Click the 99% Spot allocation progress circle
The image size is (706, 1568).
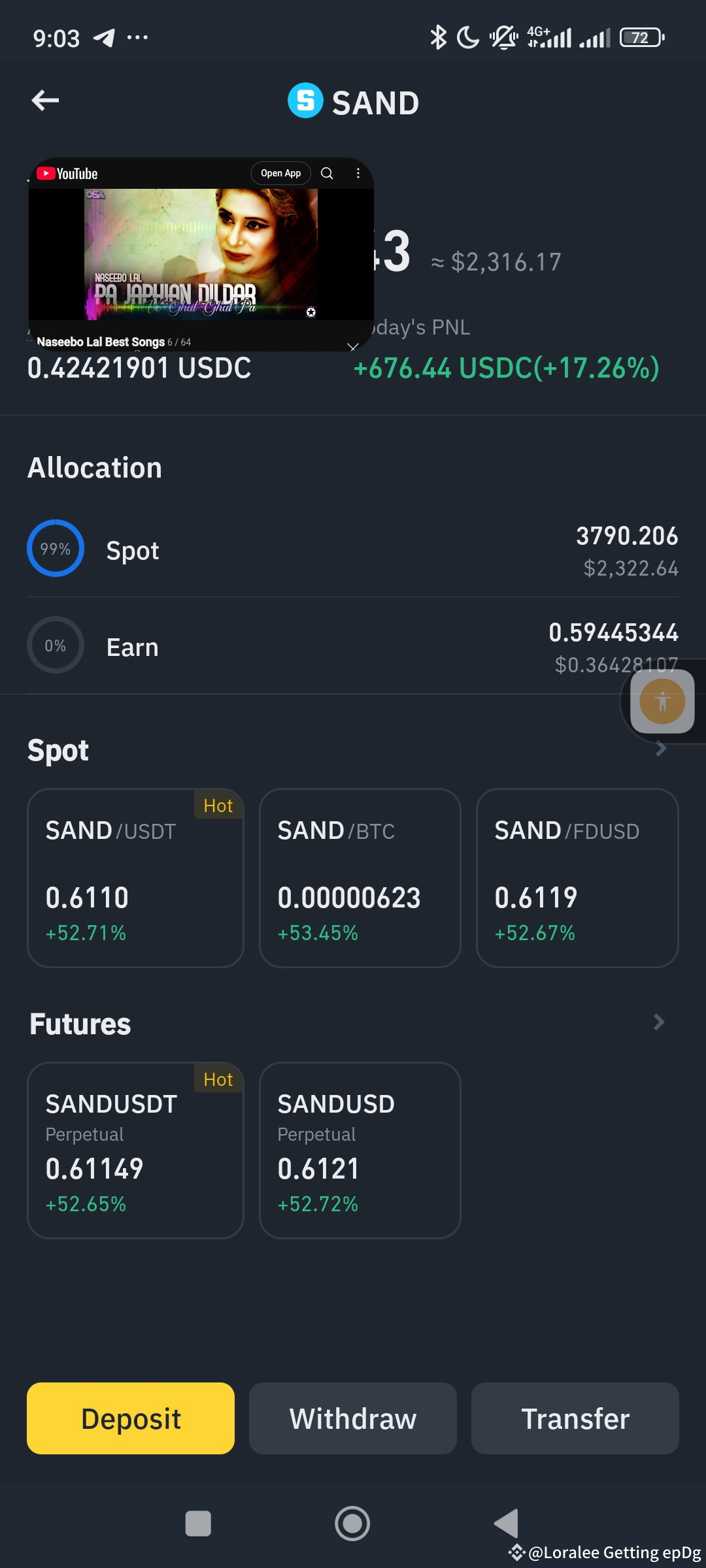tap(56, 548)
